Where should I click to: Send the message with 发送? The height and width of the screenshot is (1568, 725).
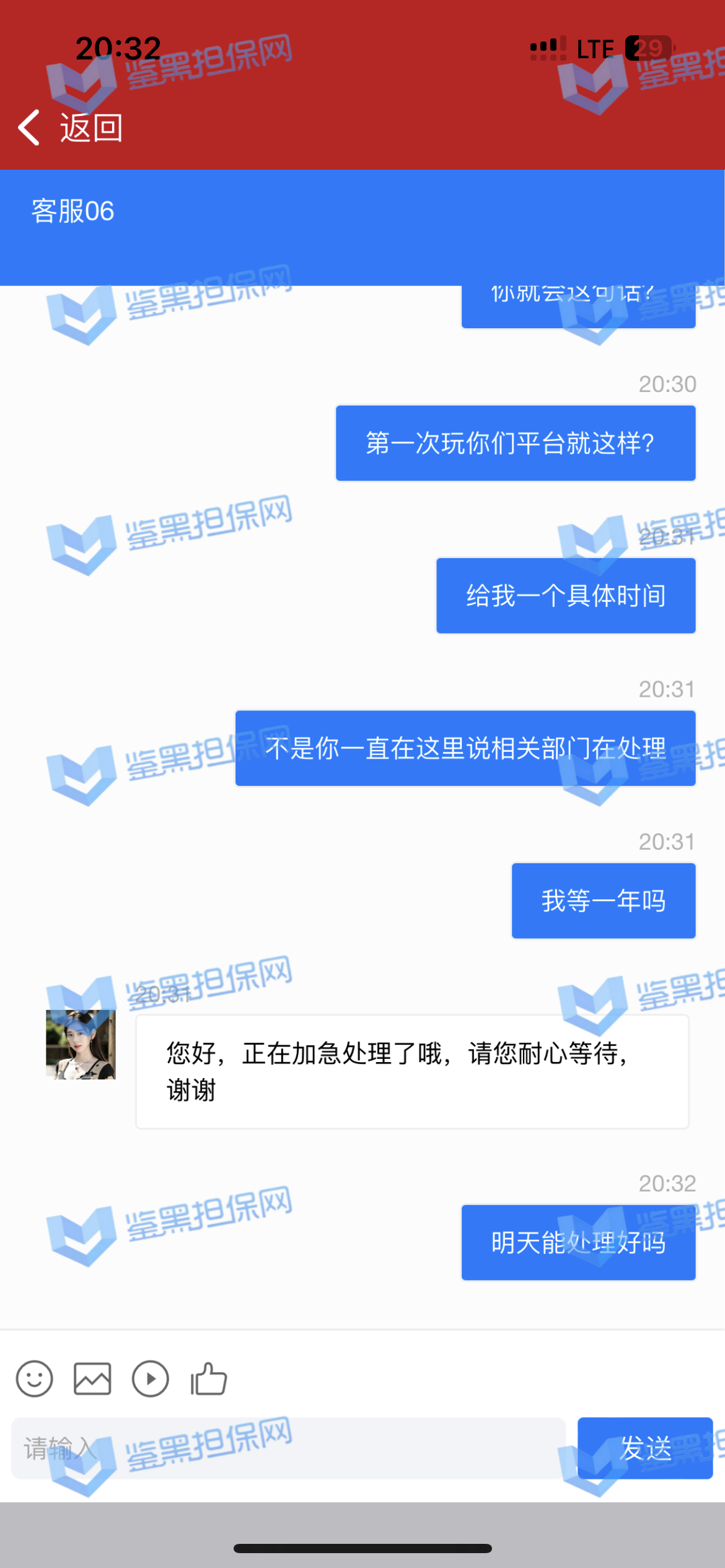coord(644,1448)
